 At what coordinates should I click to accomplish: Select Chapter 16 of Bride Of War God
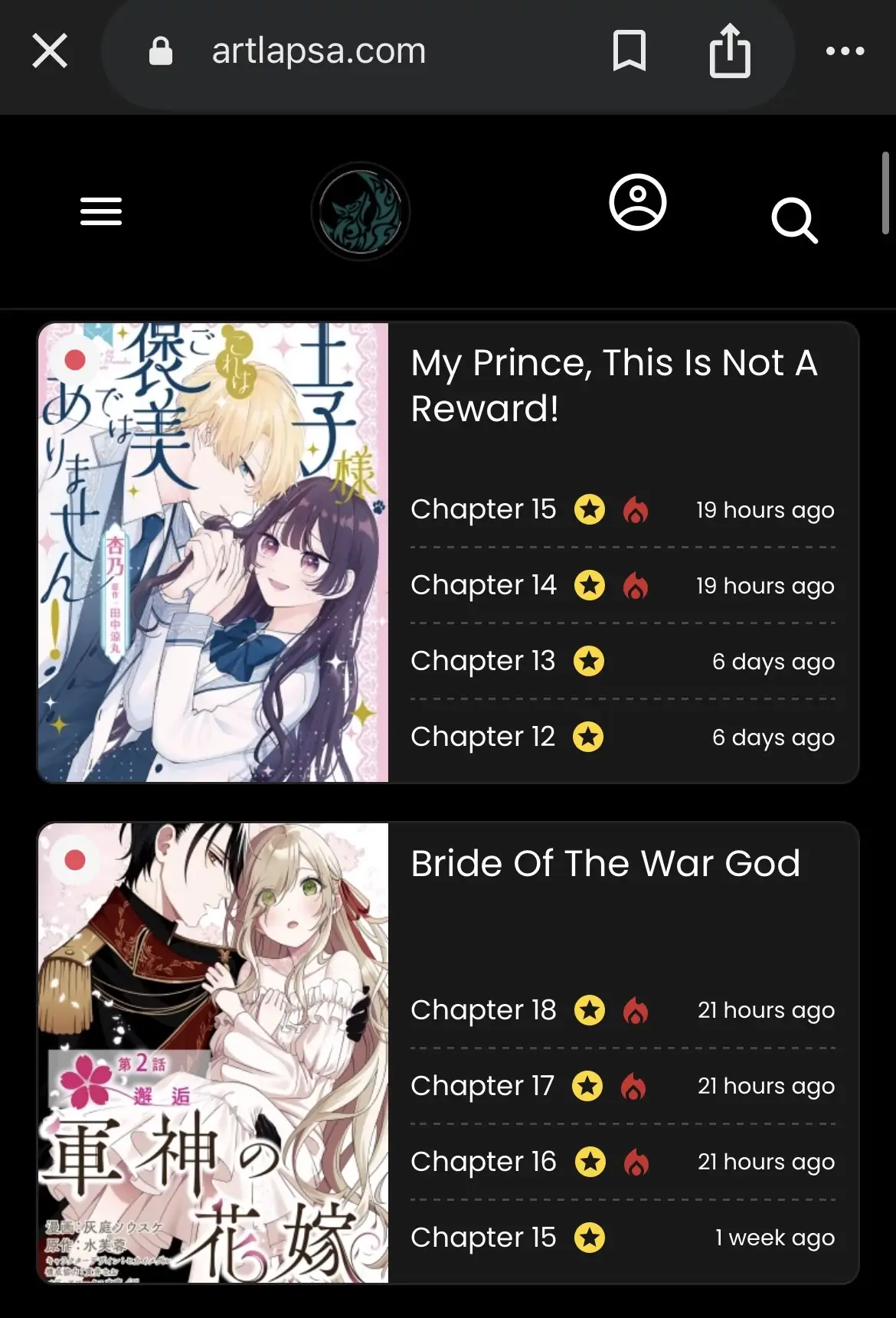483,1162
